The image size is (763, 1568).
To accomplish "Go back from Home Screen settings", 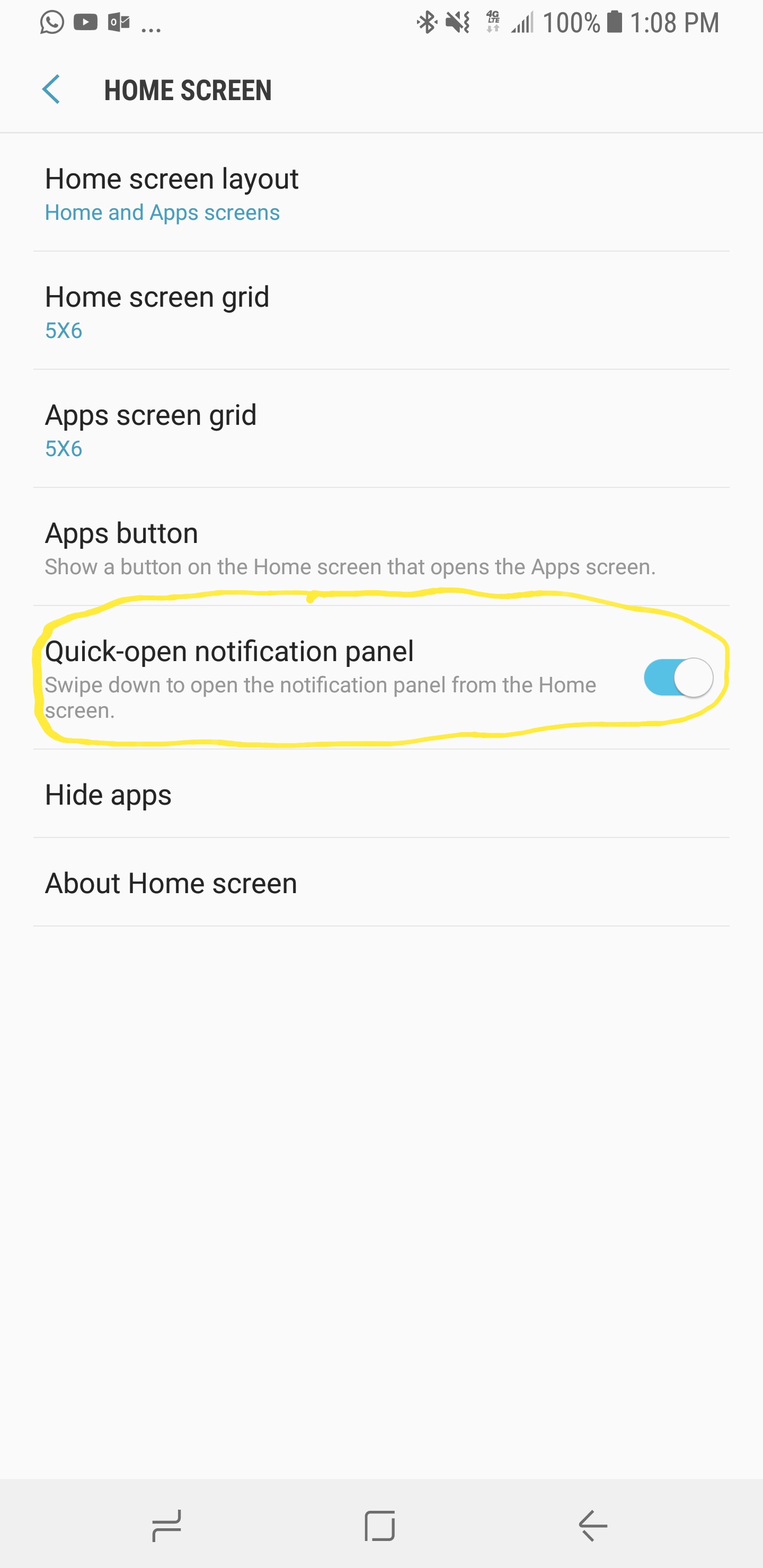I will 51,90.
